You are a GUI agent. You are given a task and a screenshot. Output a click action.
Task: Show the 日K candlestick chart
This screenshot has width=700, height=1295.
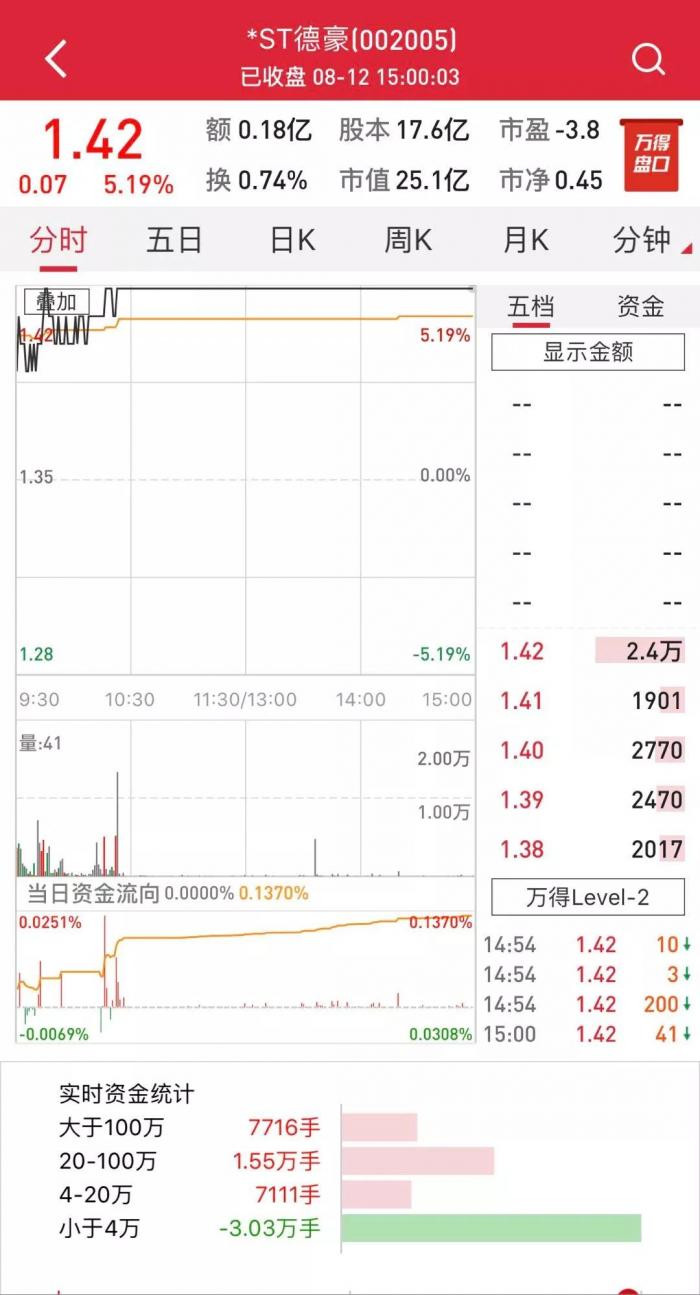click(292, 240)
